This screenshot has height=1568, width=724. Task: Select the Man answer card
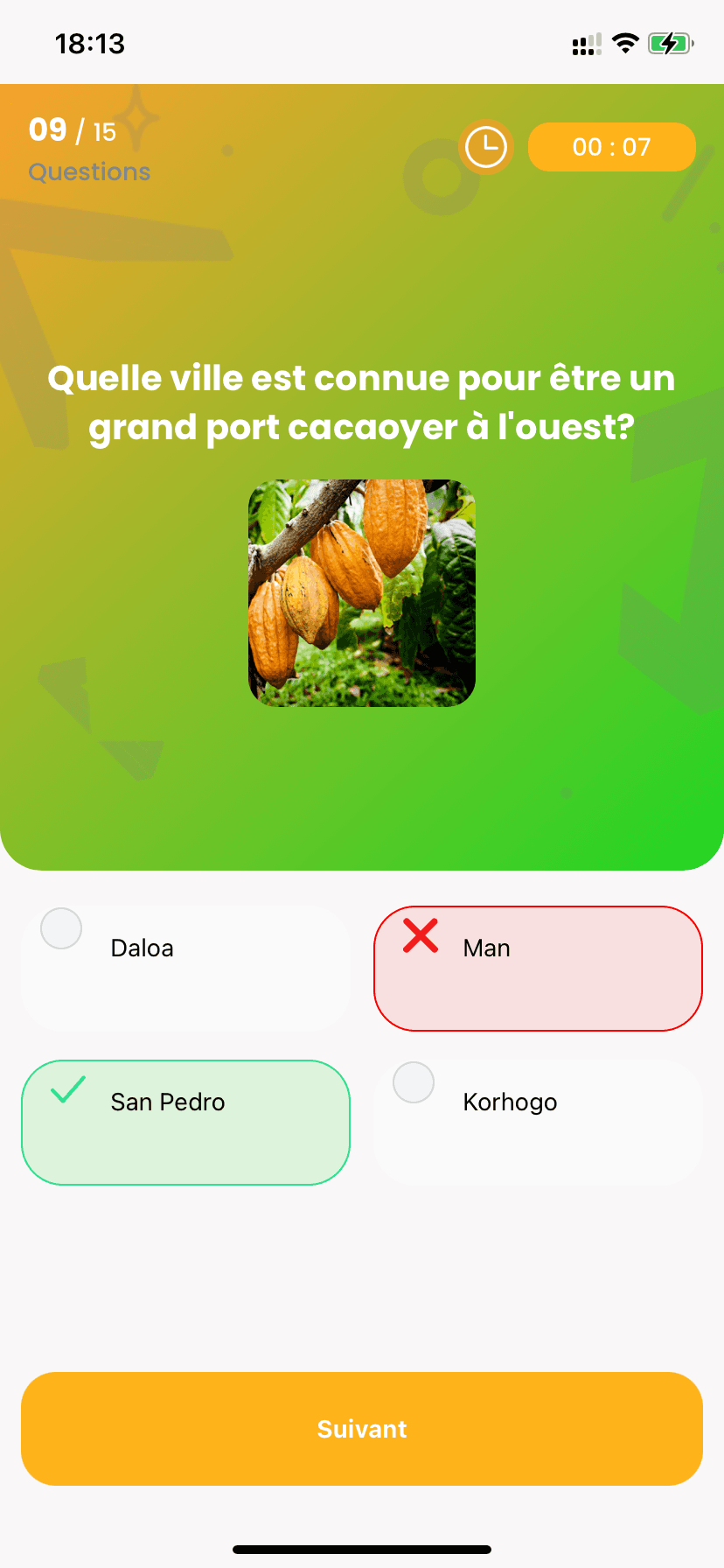click(x=538, y=969)
